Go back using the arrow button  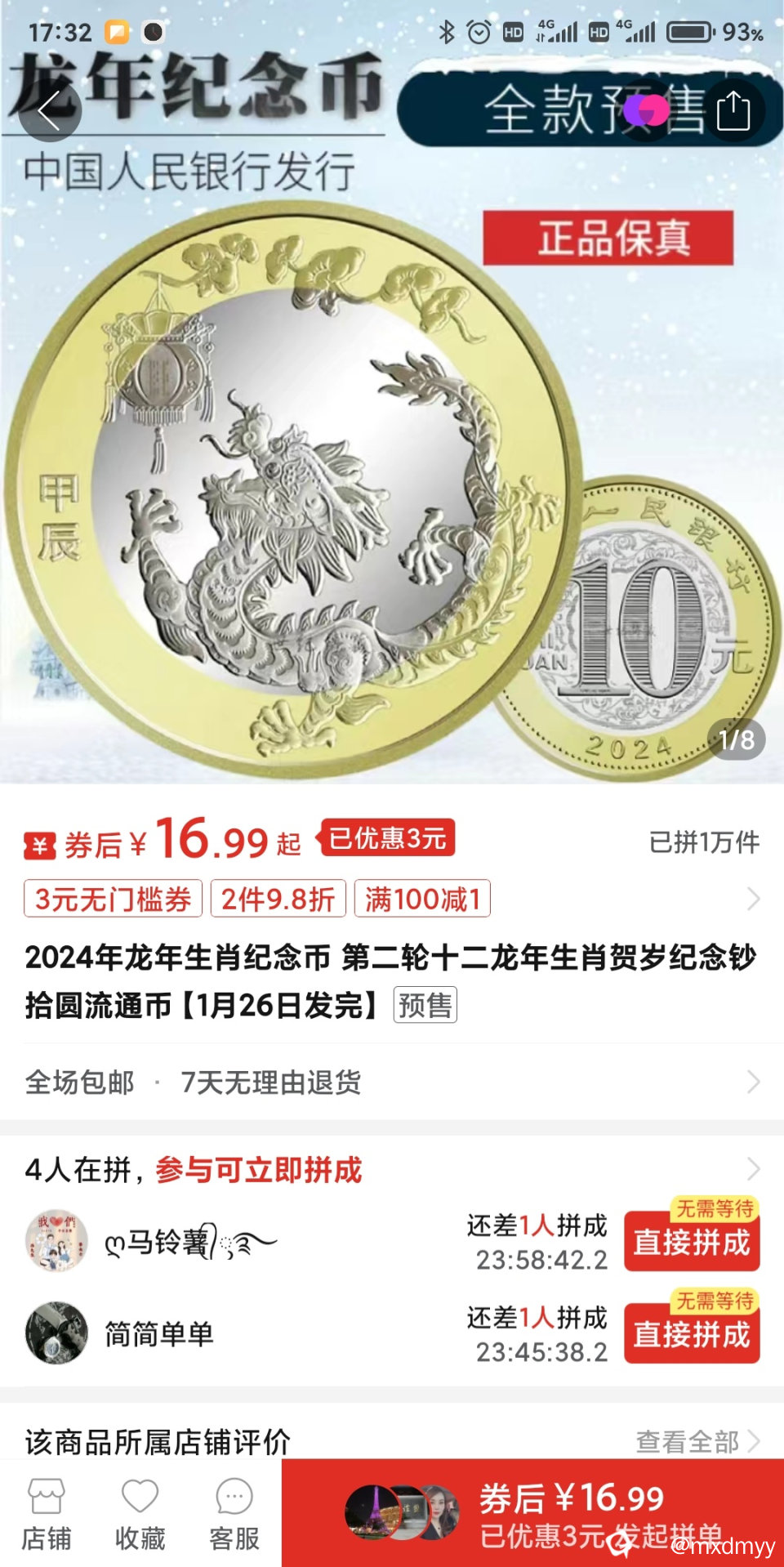coord(49,110)
